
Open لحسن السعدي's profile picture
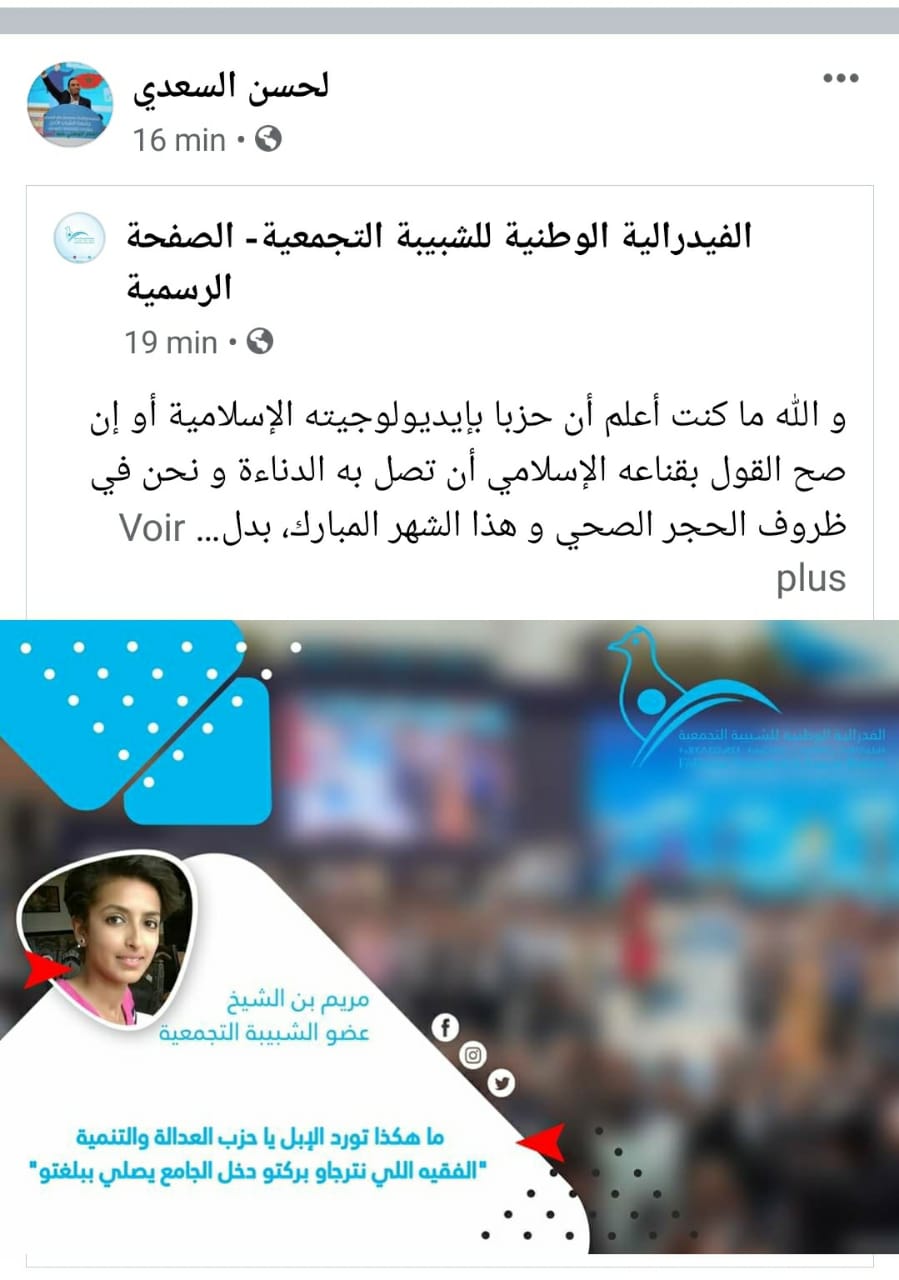pyautogui.click(x=70, y=103)
